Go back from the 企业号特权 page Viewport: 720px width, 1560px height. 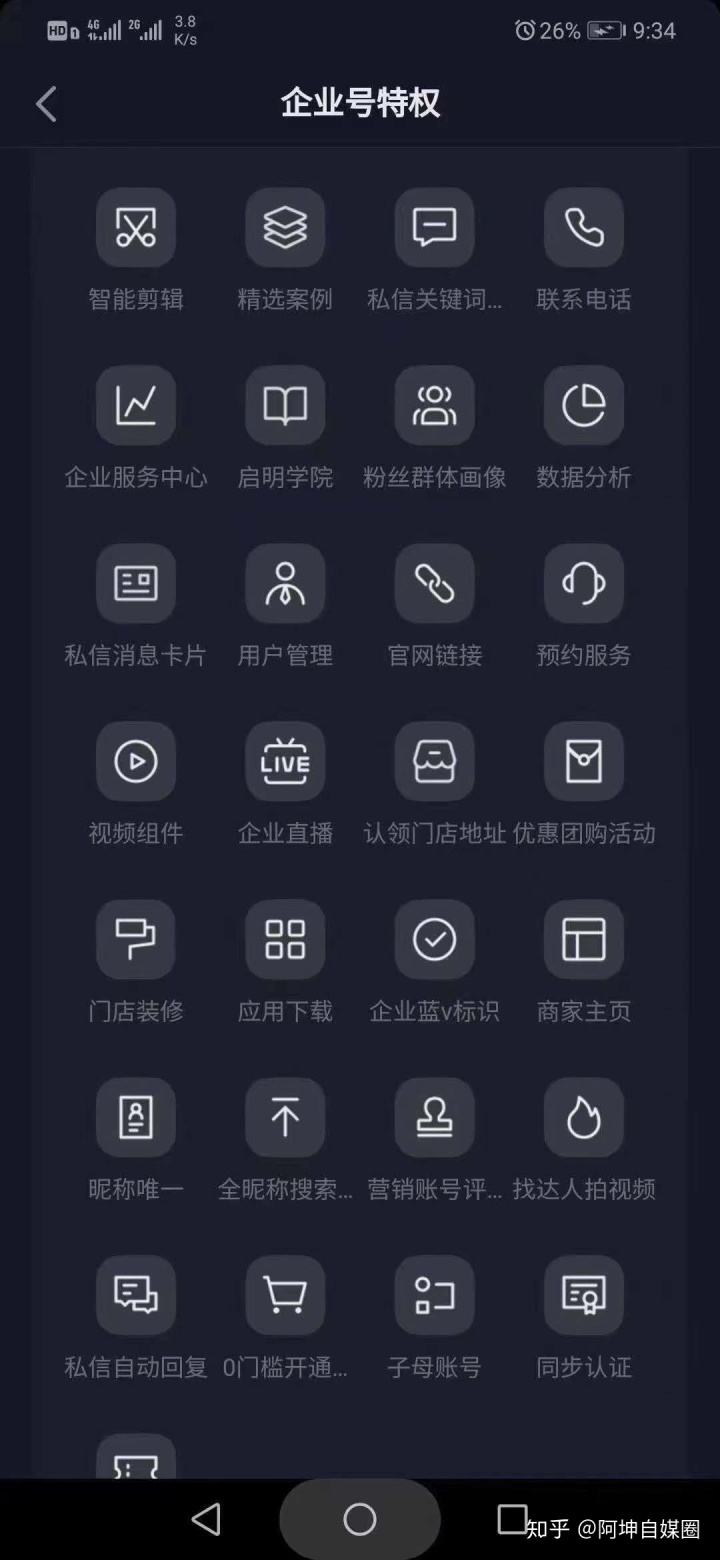[46, 104]
